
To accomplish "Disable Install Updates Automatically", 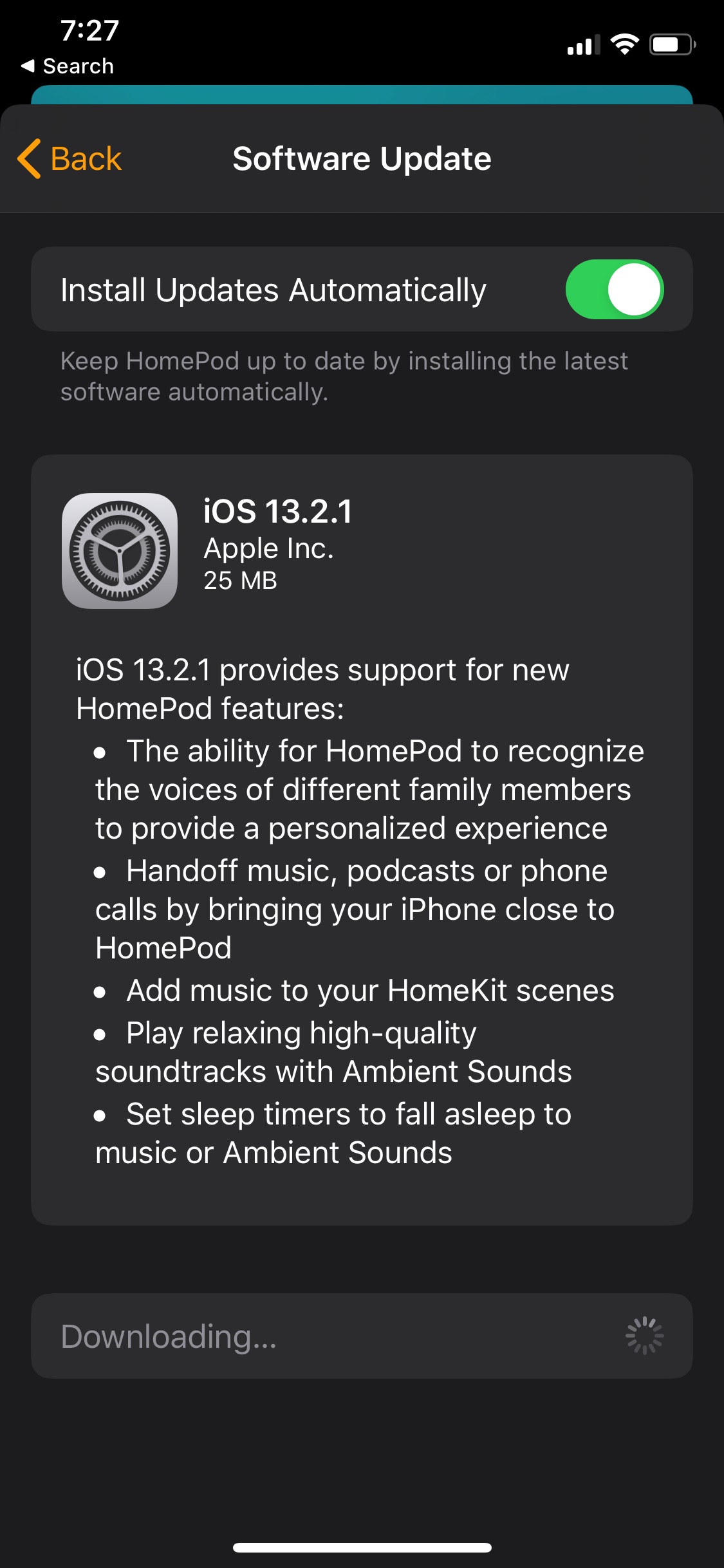I will click(x=614, y=290).
